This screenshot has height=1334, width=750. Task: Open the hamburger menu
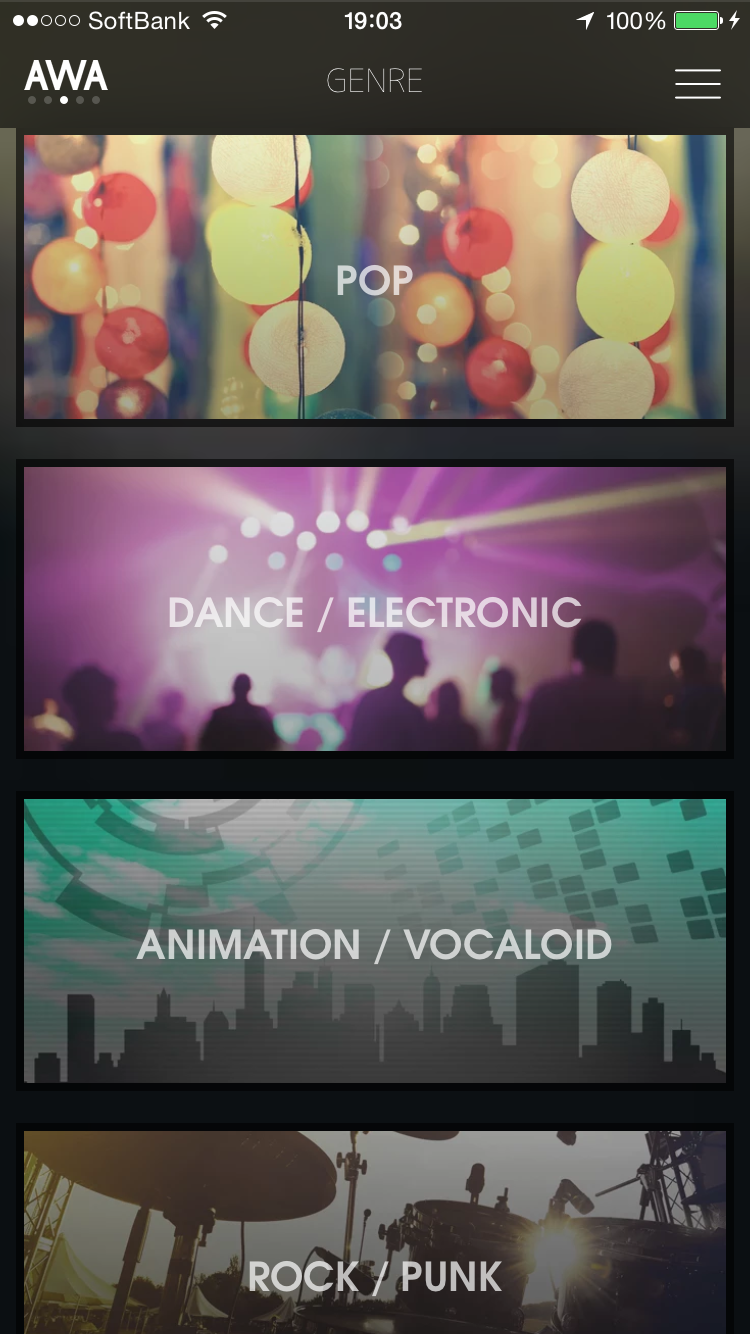click(698, 83)
